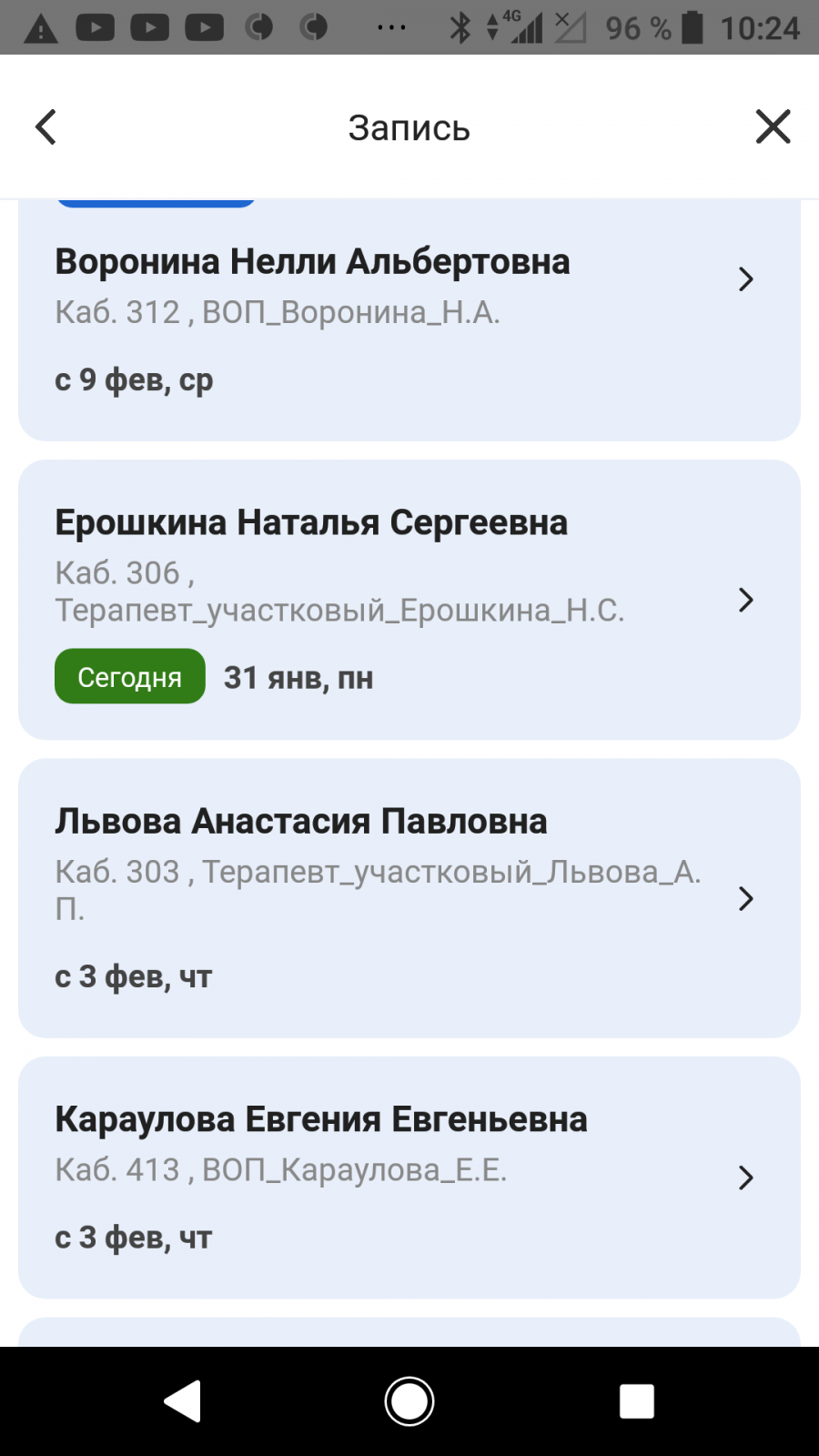
Task: Open recent apps from the navigation bar
Action: click(x=637, y=1401)
